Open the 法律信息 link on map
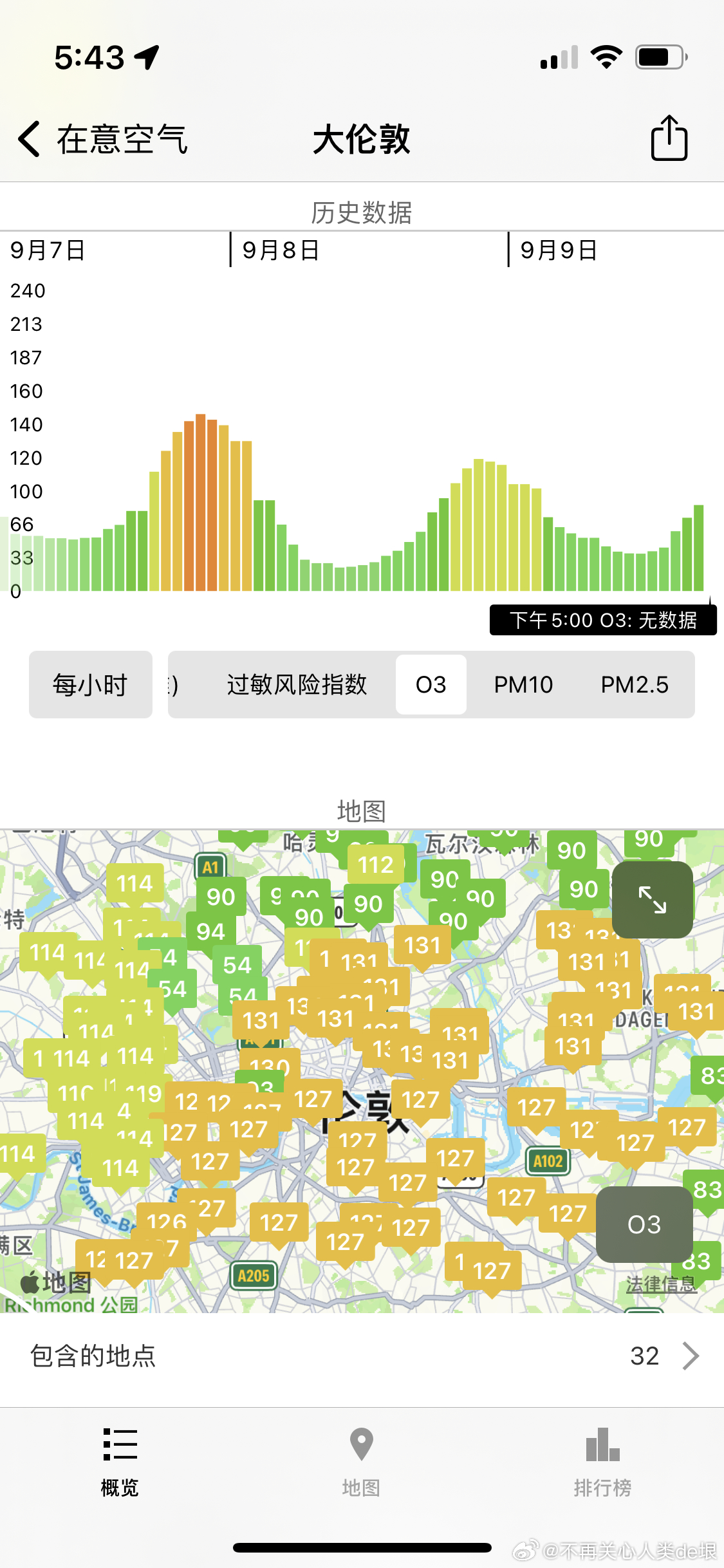Viewport: 724px width, 1568px height. [661, 1284]
